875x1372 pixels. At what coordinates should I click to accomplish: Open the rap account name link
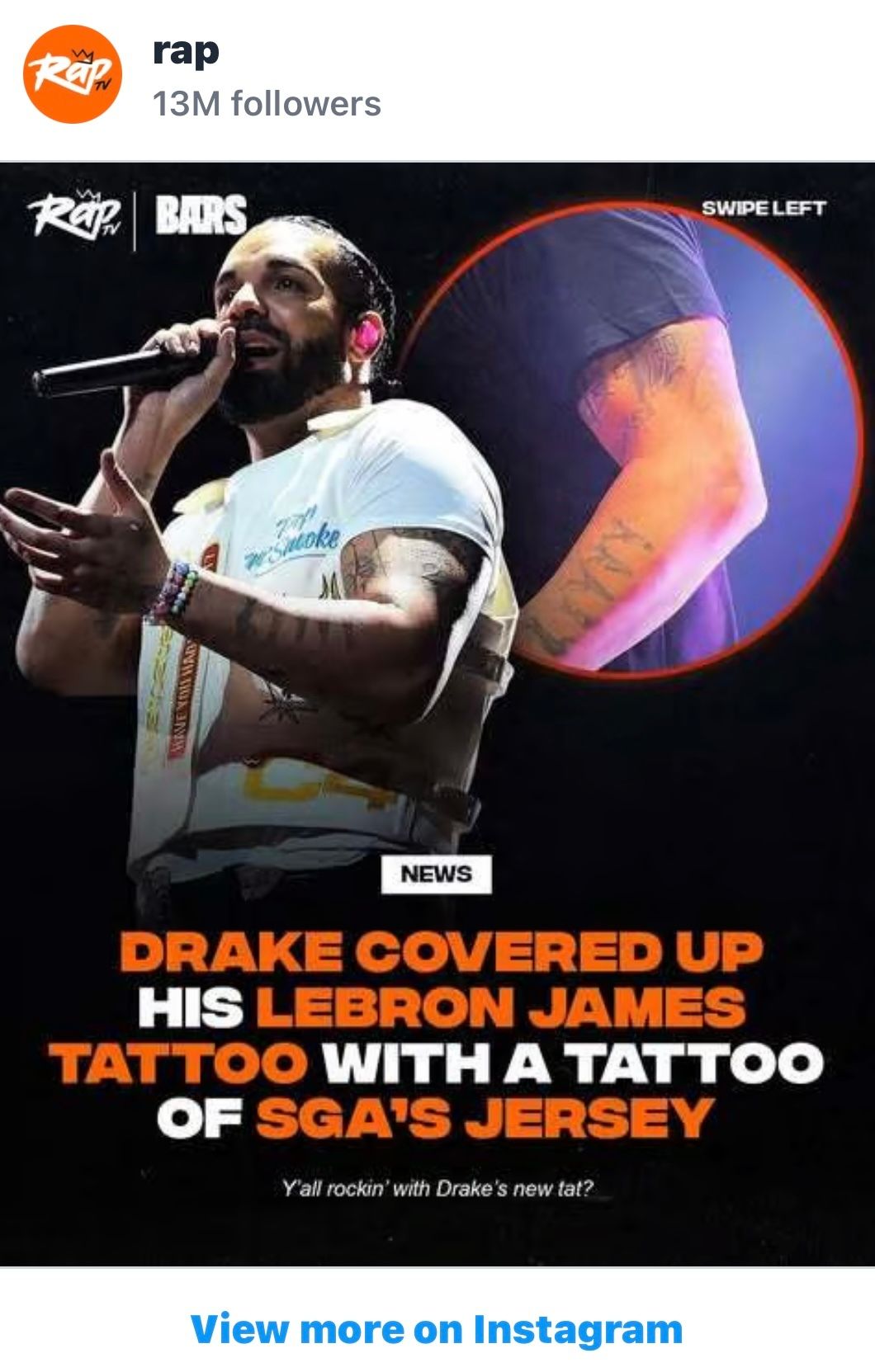click(x=186, y=53)
